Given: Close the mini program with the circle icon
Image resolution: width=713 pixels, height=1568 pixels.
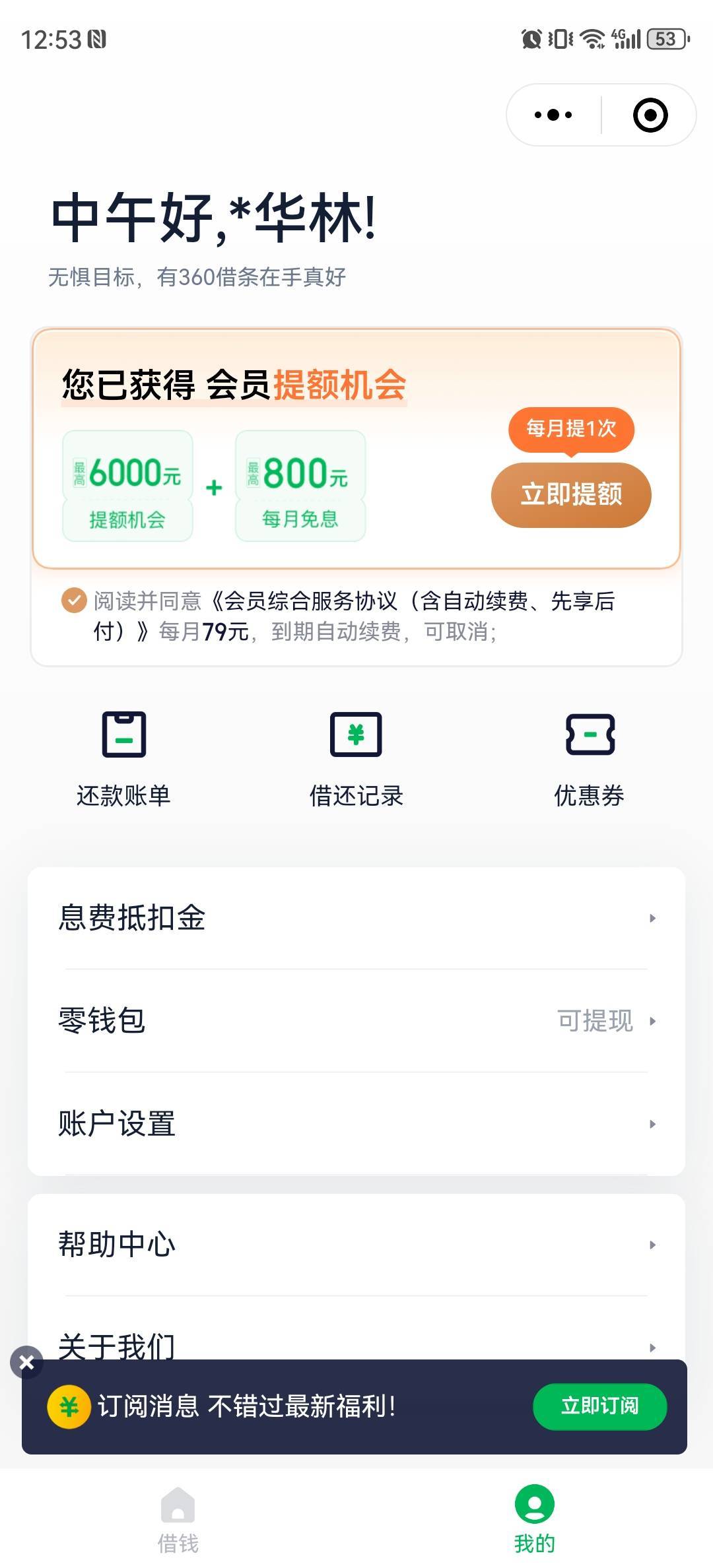Looking at the screenshot, I should (x=650, y=115).
